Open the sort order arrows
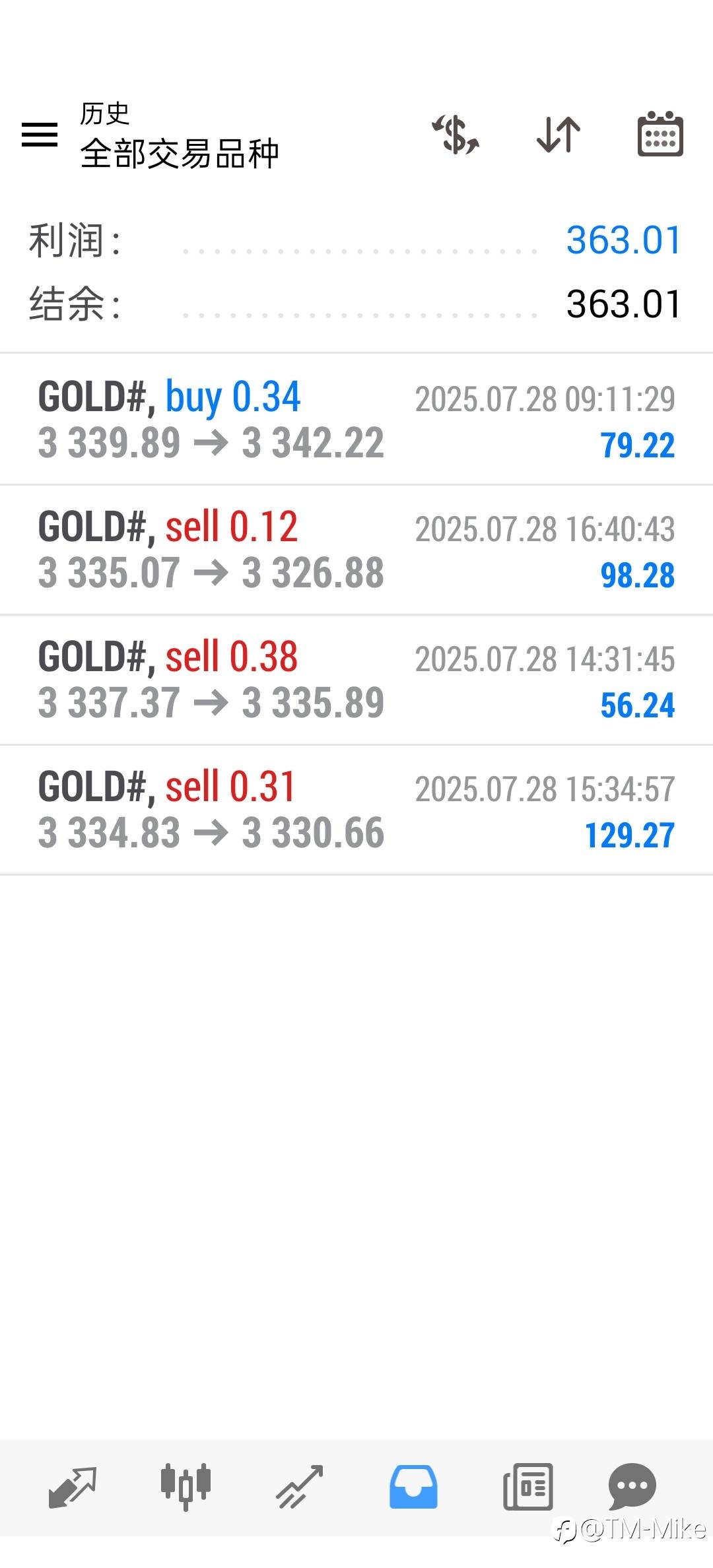 [x=559, y=135]
